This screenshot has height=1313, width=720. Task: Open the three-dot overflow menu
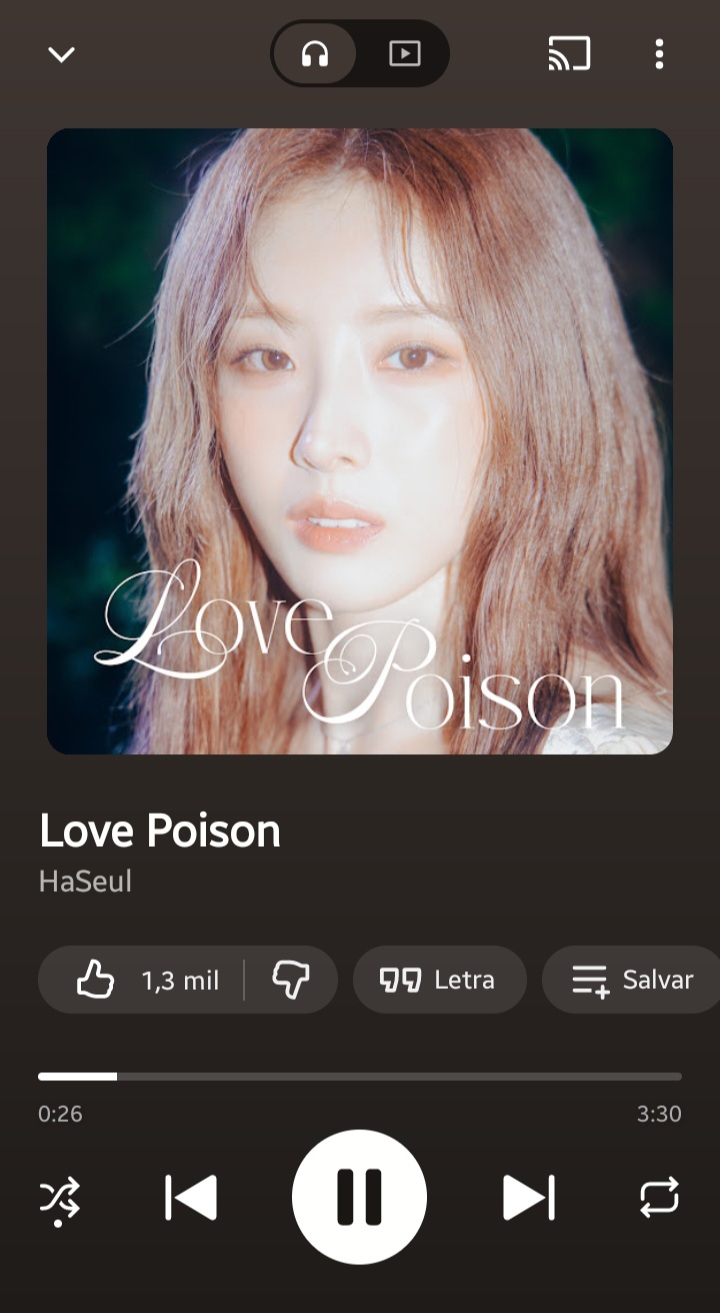659,54
